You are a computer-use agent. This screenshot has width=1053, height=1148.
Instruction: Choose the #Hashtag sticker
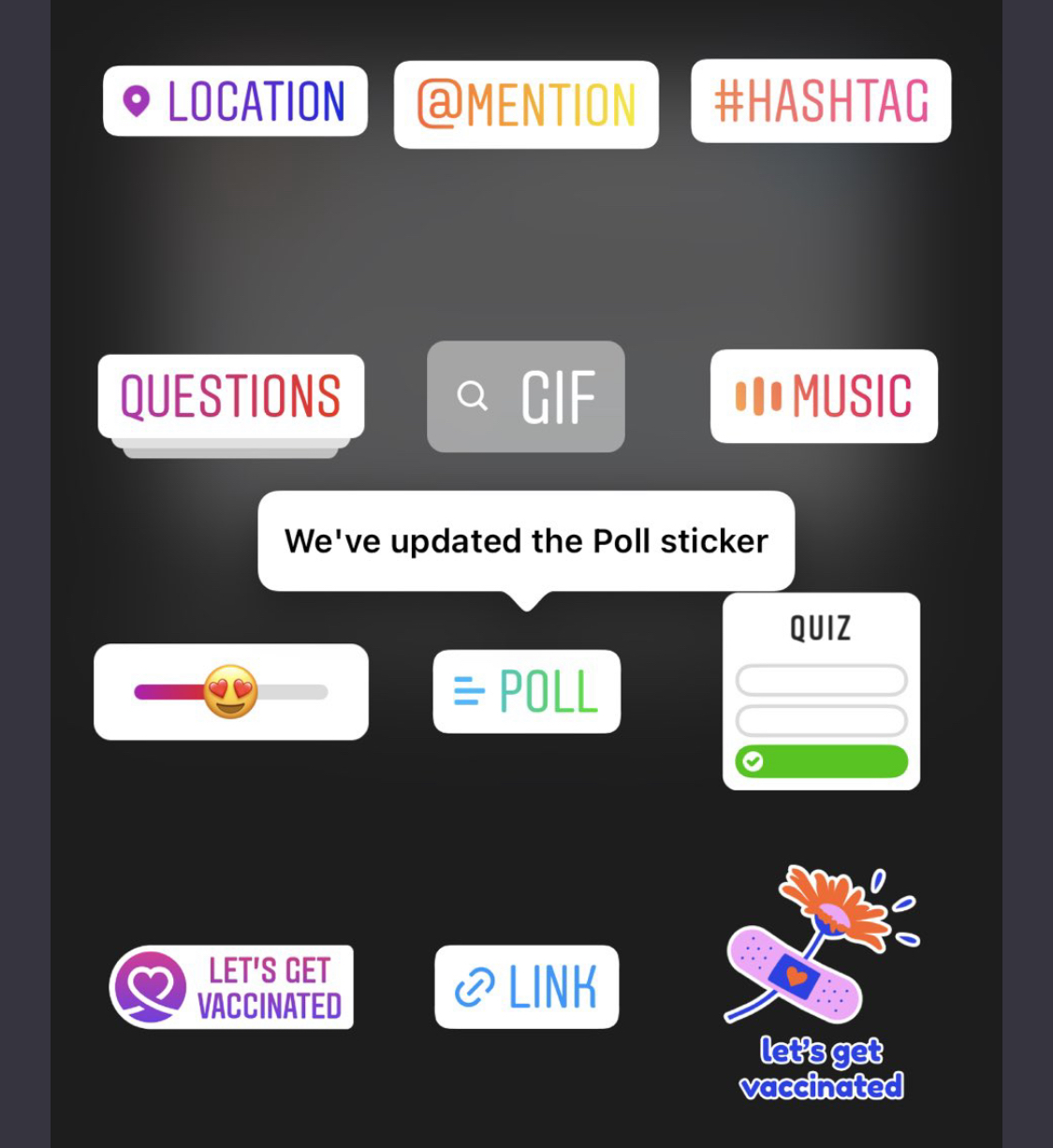tap(821, 101)
